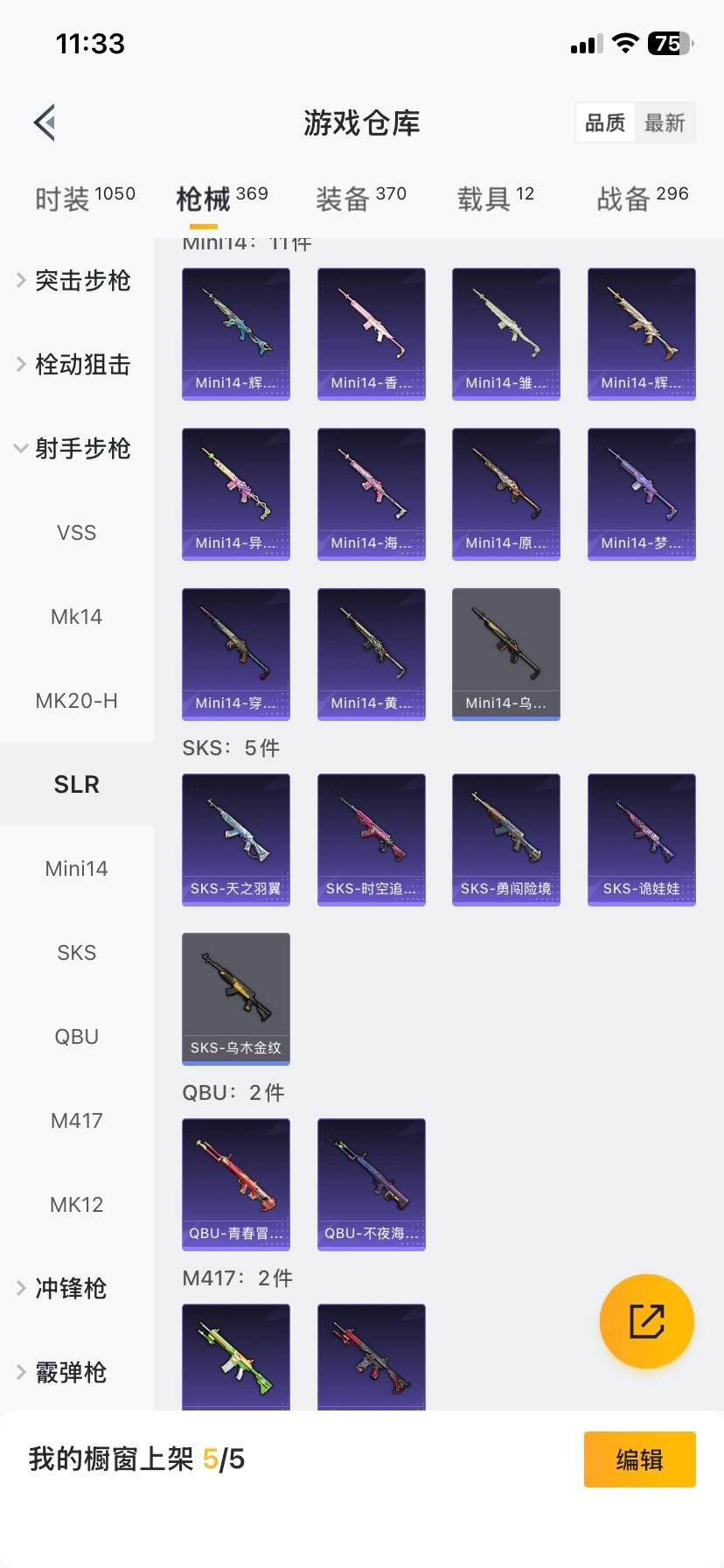Switch to the 装备 tab
The image size is (724, 1568).
coord(360,199)
